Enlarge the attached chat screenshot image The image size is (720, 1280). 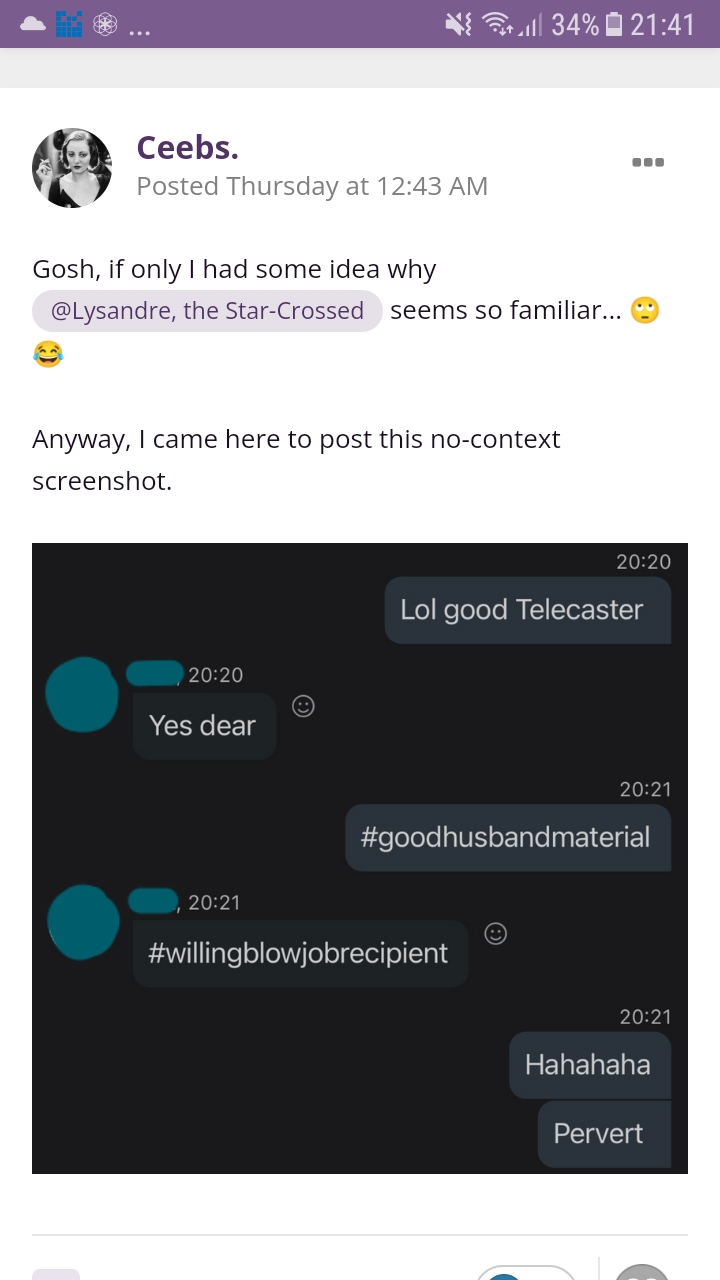360,858
